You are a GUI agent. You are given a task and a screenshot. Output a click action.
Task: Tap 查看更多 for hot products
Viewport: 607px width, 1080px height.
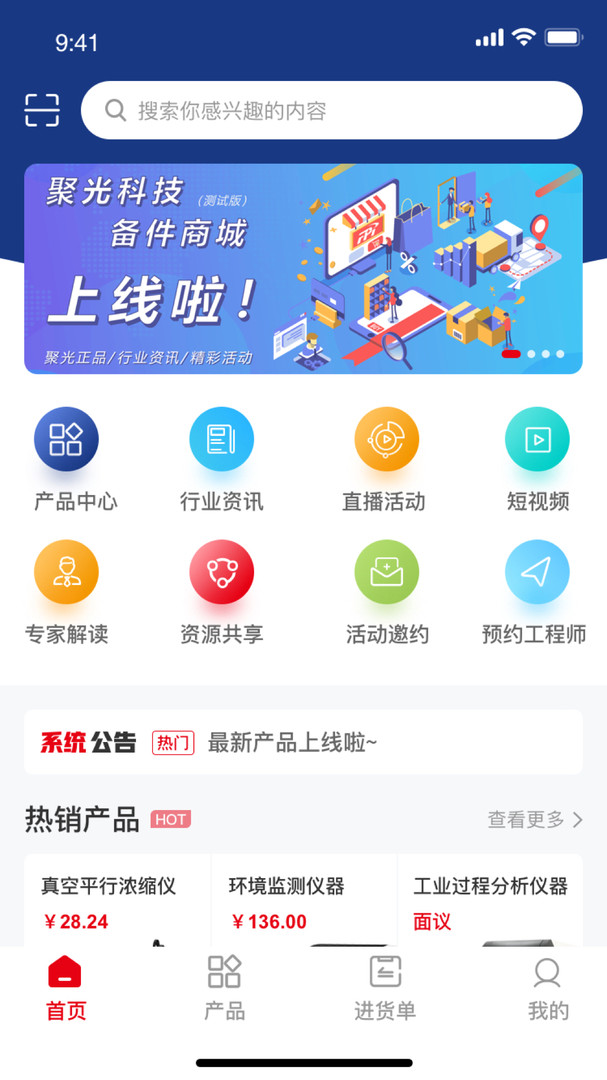(x=535, y=820)
